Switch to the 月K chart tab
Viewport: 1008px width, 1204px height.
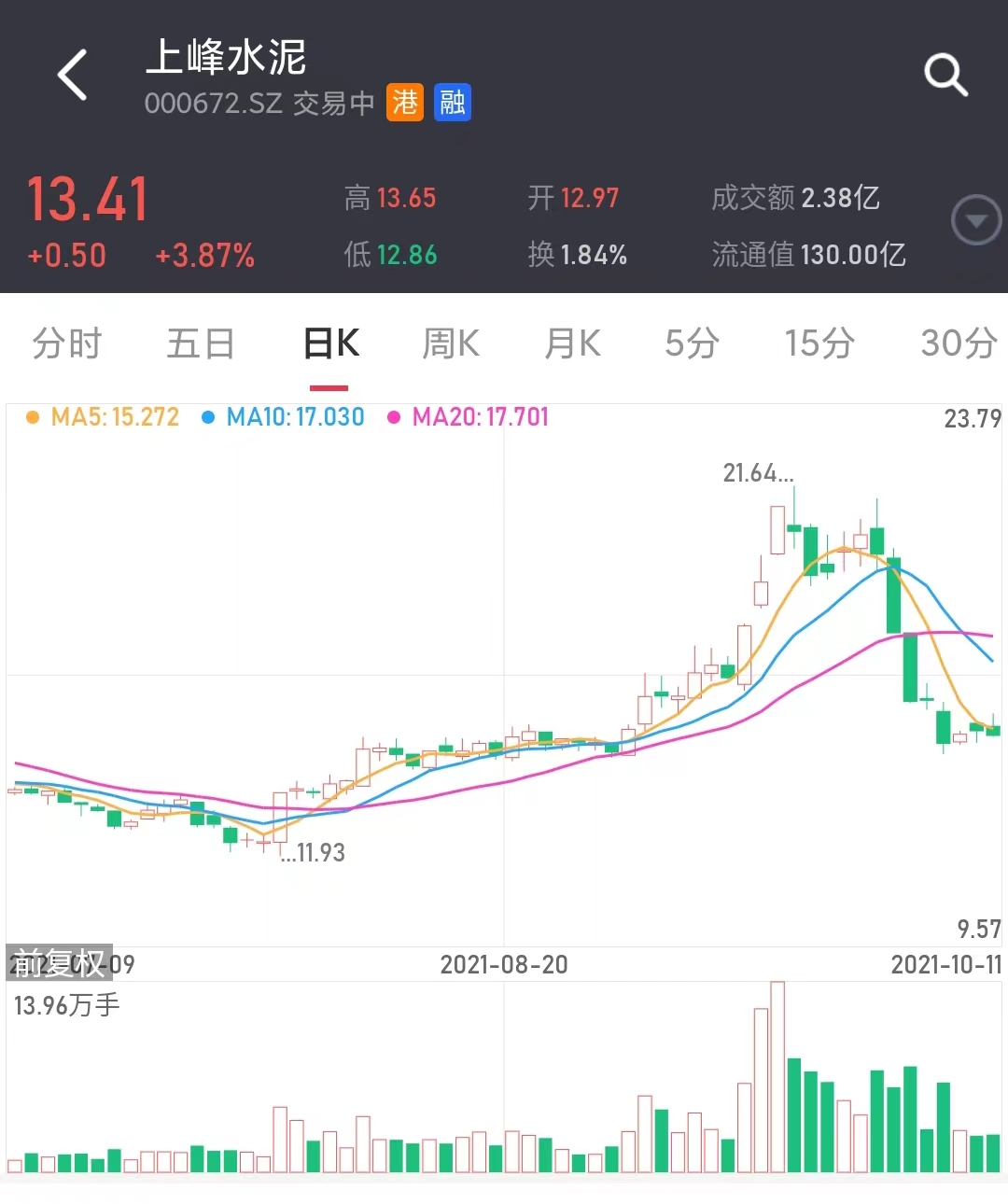click(x=572, y=343)
